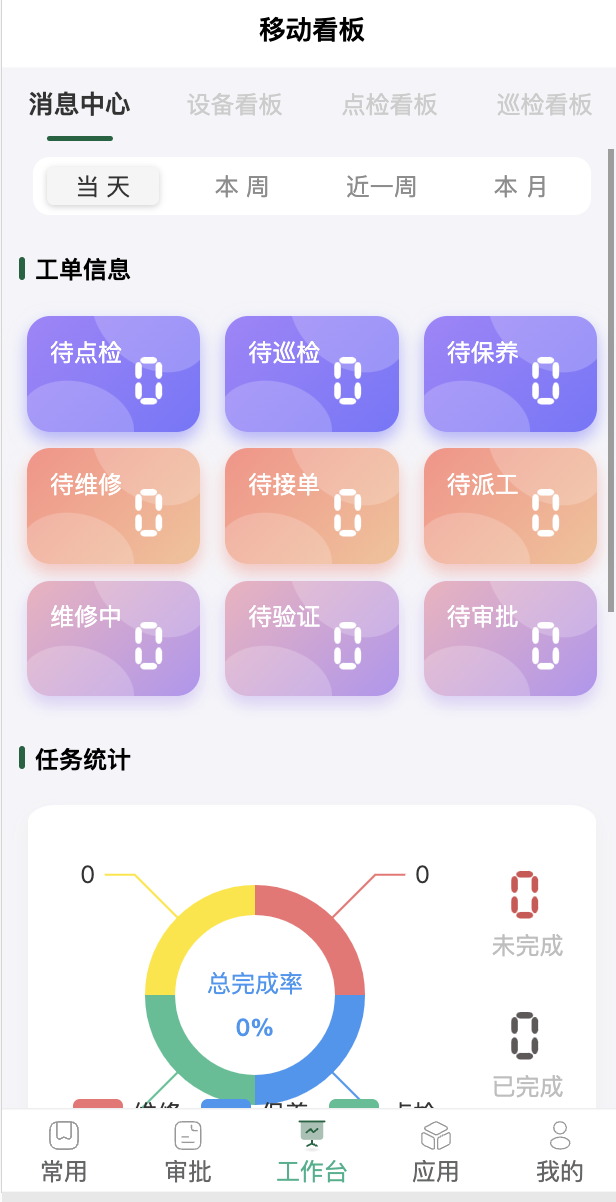Image resolution: width=616 pixels, height=1202 pixels.
Task: Select the 消息中心 tab
Action: 80,104
